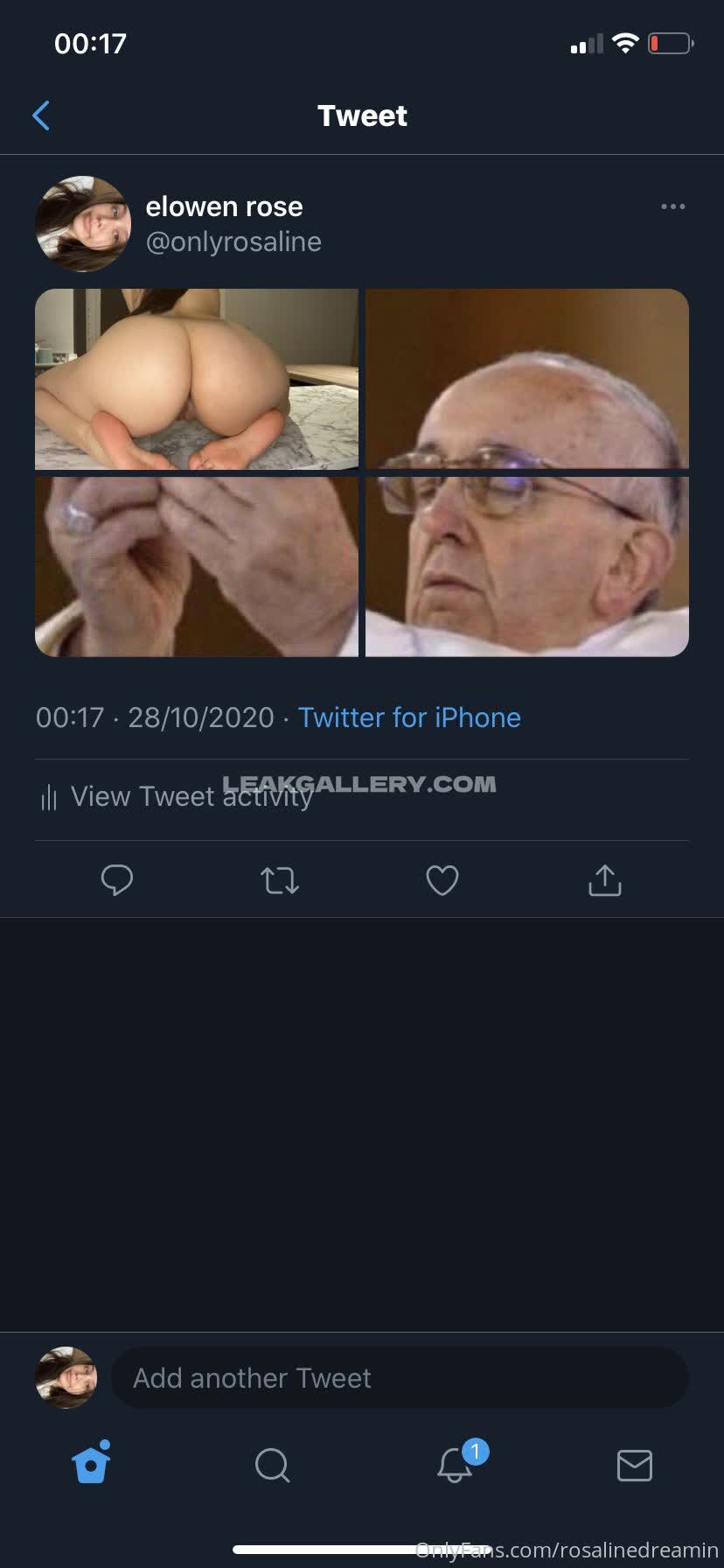
Task: Open the @onlyrosaline profile handle
Action: (x=233, y=242)
